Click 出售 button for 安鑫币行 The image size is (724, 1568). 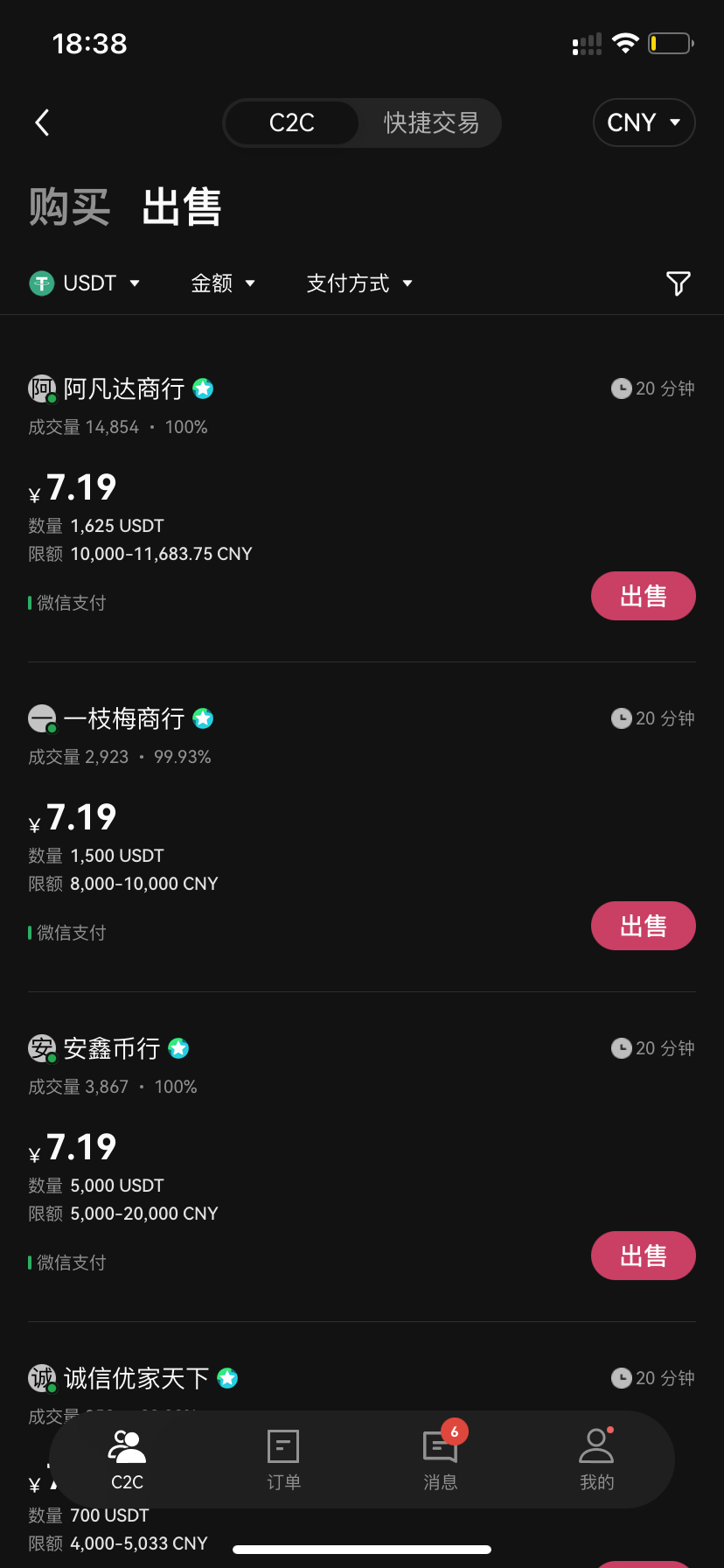click(x=643, y=1255)
